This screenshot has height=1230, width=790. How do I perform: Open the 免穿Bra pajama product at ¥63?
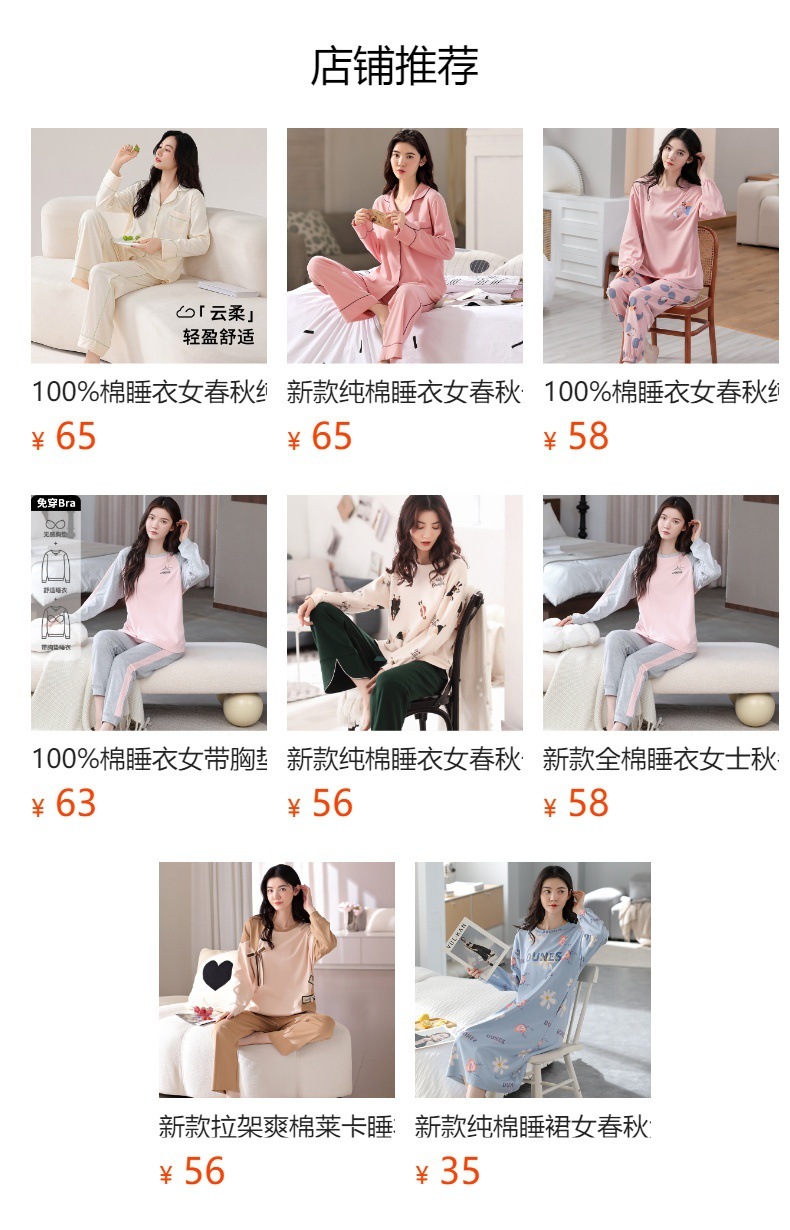148,612
